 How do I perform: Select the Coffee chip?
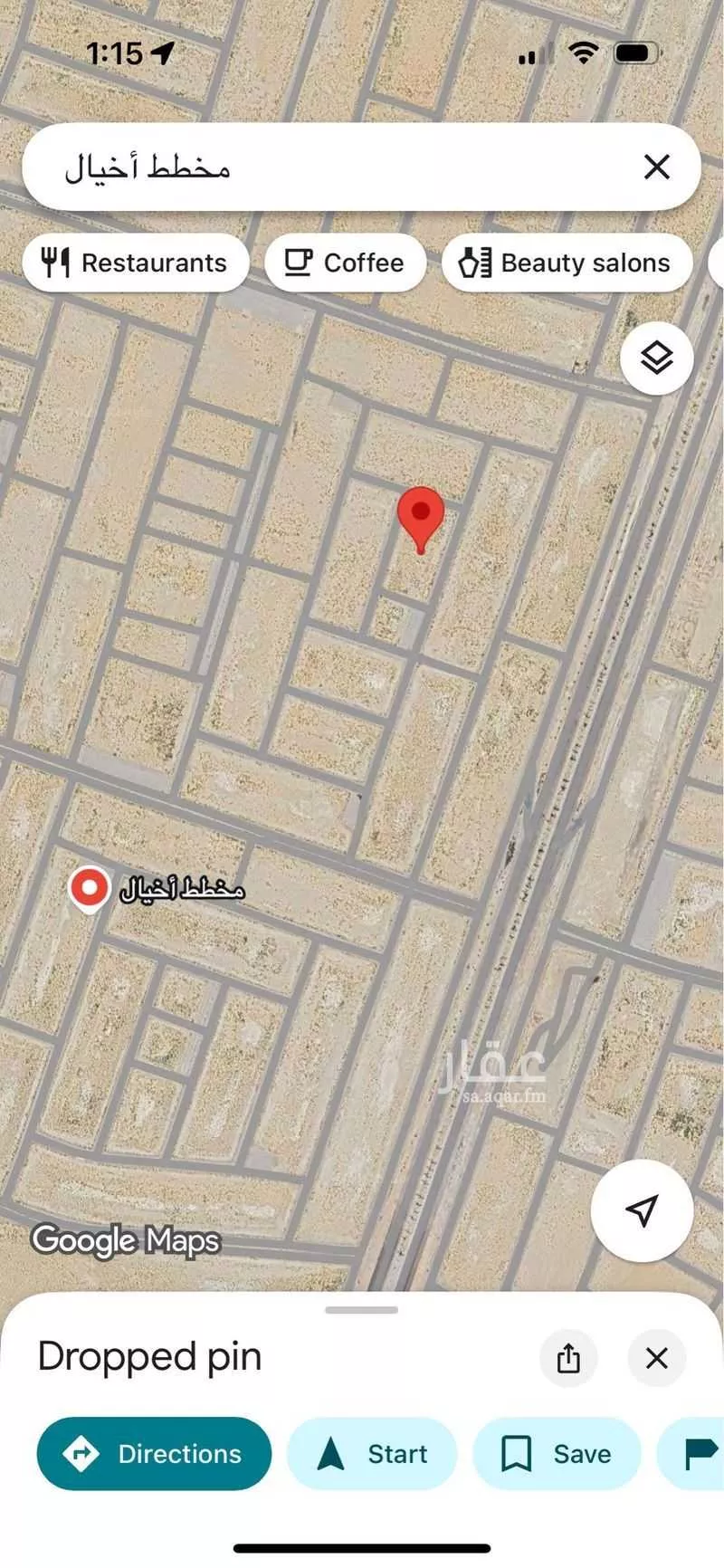pyautogui.click(x=345, y=263)
